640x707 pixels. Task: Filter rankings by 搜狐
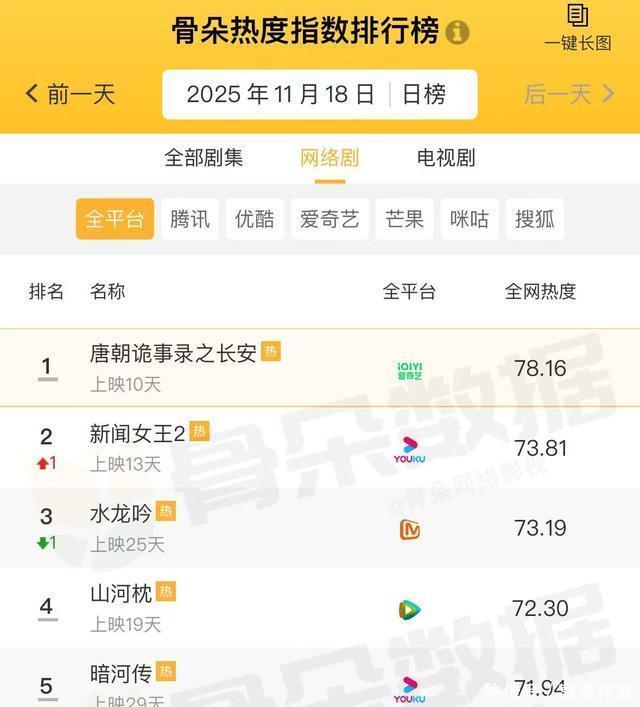pyautogui.click(x=535, y=219)
